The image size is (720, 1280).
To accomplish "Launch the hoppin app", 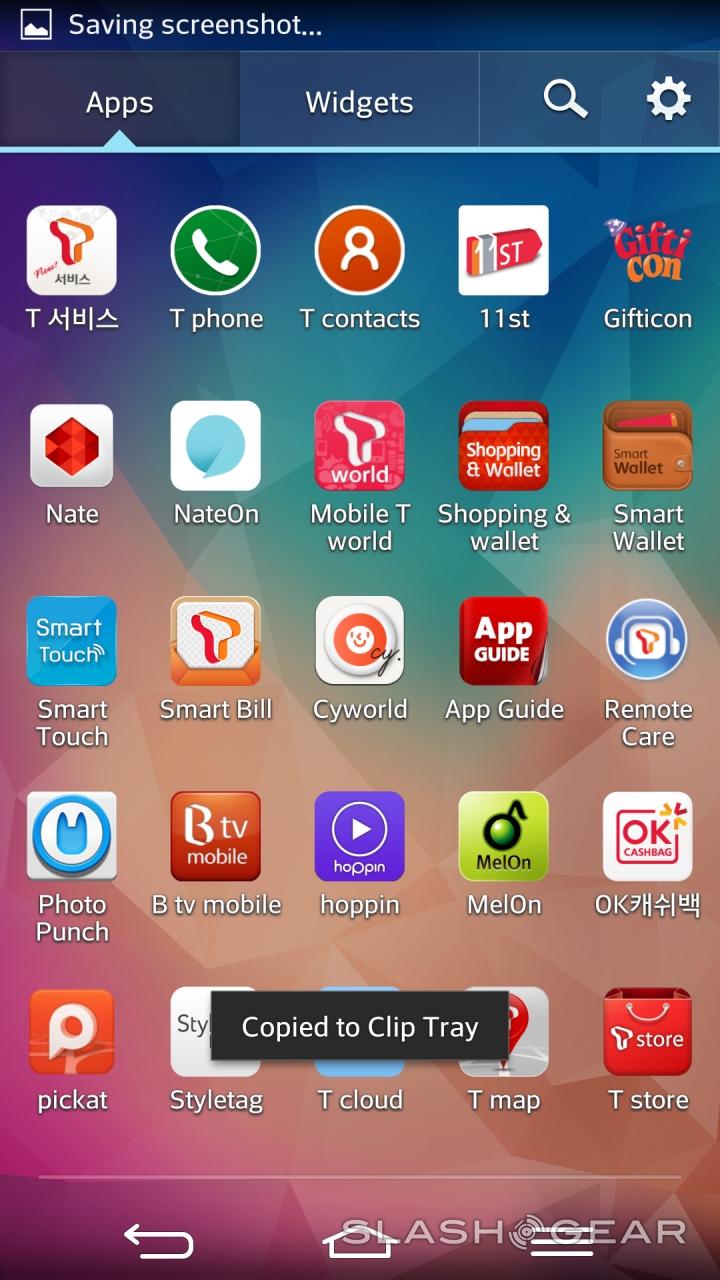I will click(360, 837).
